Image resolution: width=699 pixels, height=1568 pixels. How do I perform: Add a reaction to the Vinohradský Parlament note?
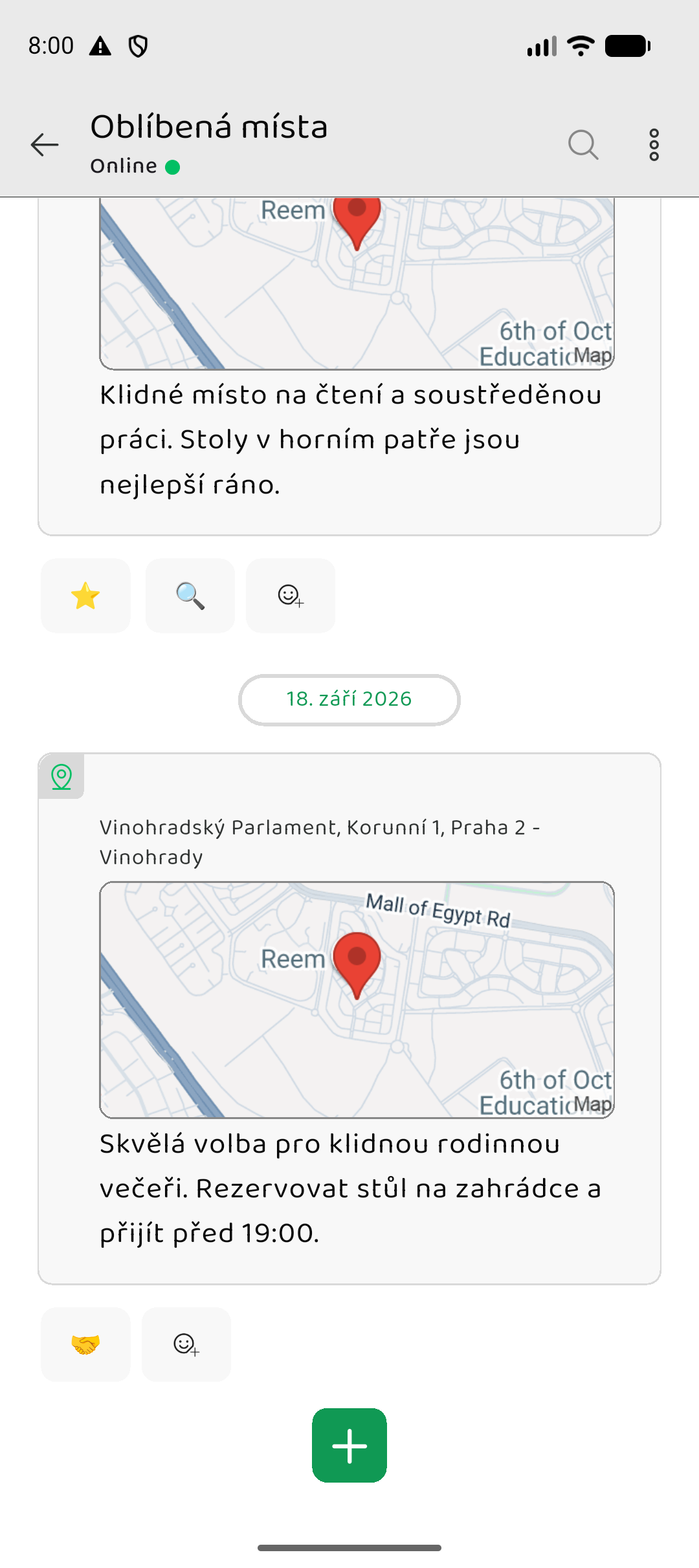(x=186, y=1344)
